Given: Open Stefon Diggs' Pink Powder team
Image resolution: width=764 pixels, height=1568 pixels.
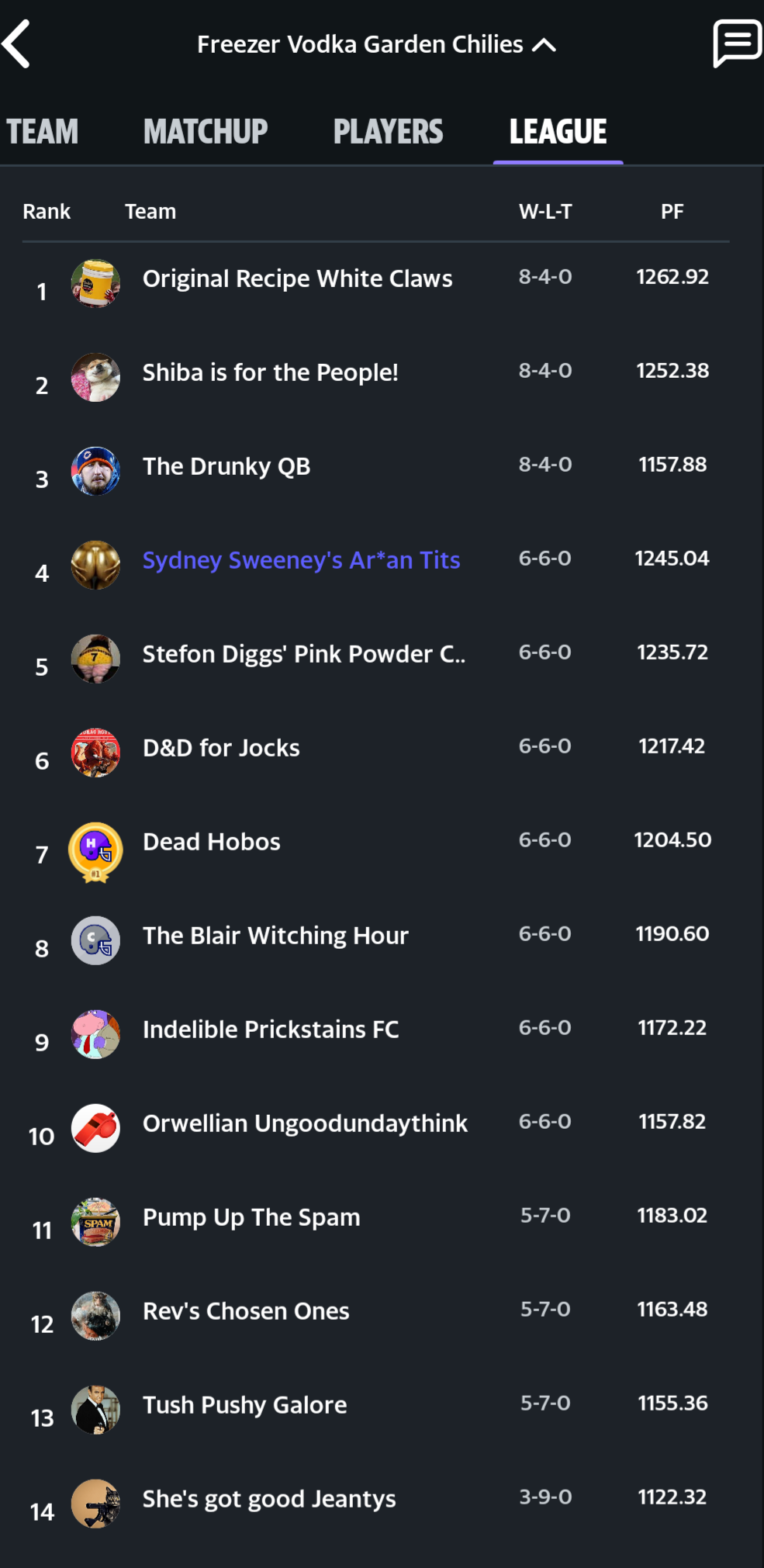Looking at the screenshot, I should [303, 655].
